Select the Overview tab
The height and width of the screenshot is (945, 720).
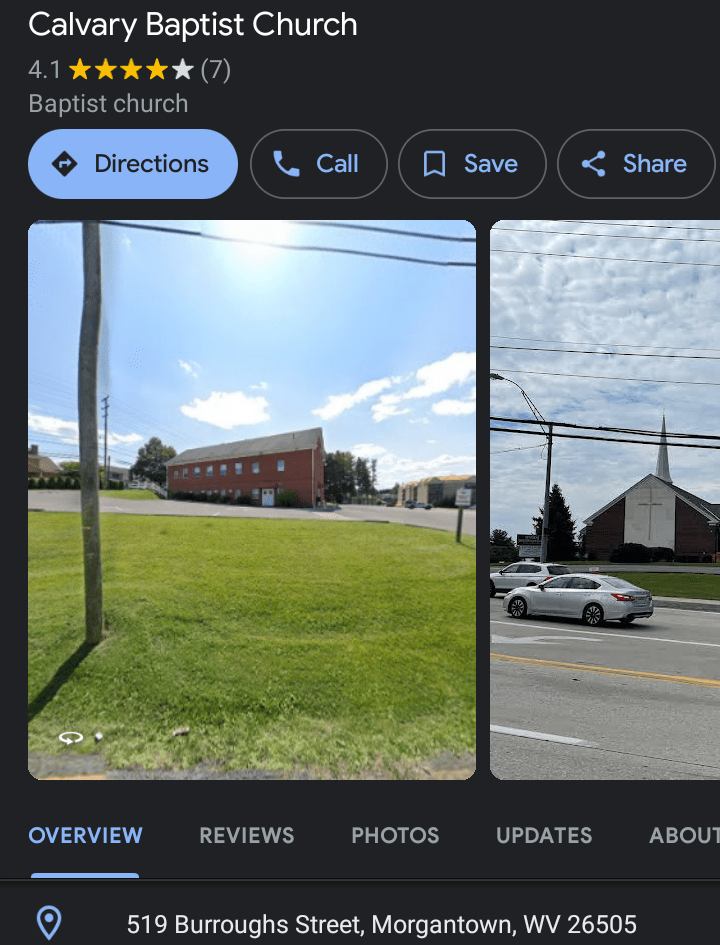click(x=85, y=835)
